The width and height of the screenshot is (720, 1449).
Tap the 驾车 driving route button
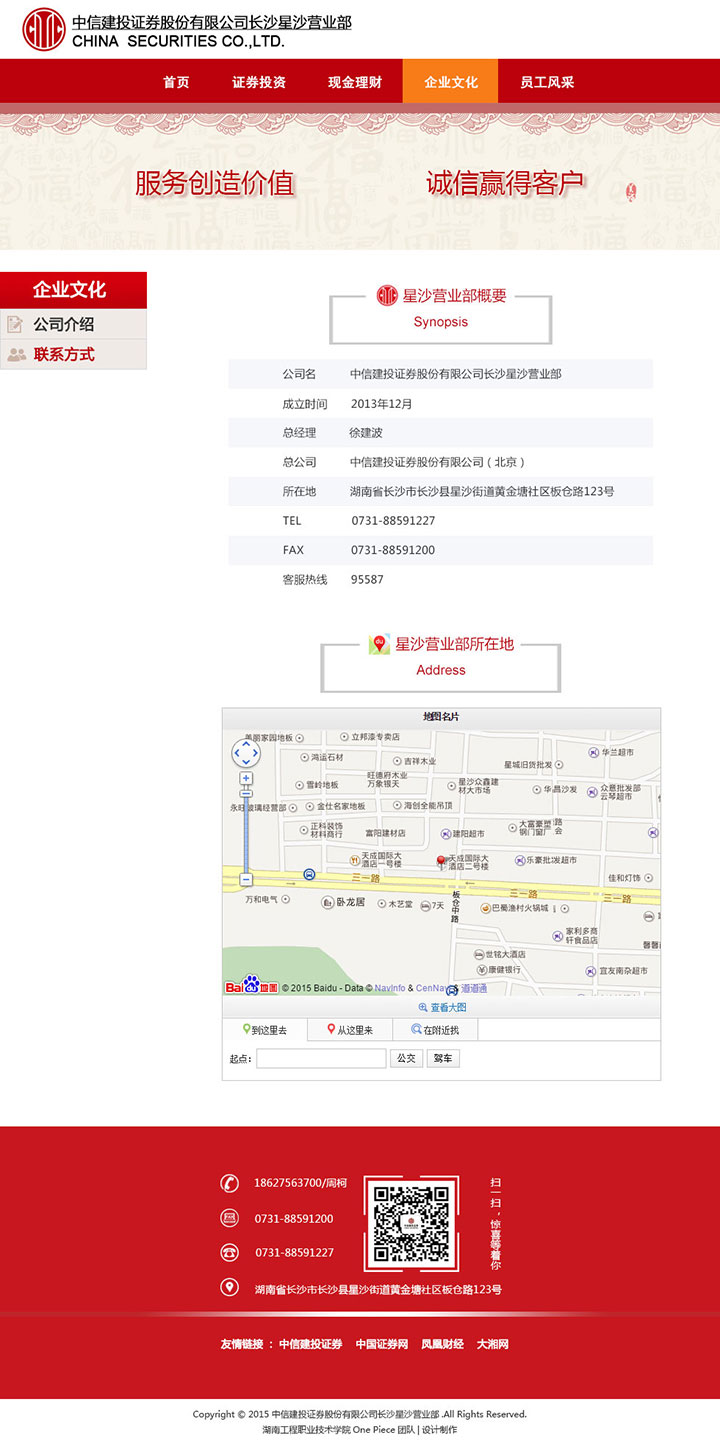[x=443, y=1058]
